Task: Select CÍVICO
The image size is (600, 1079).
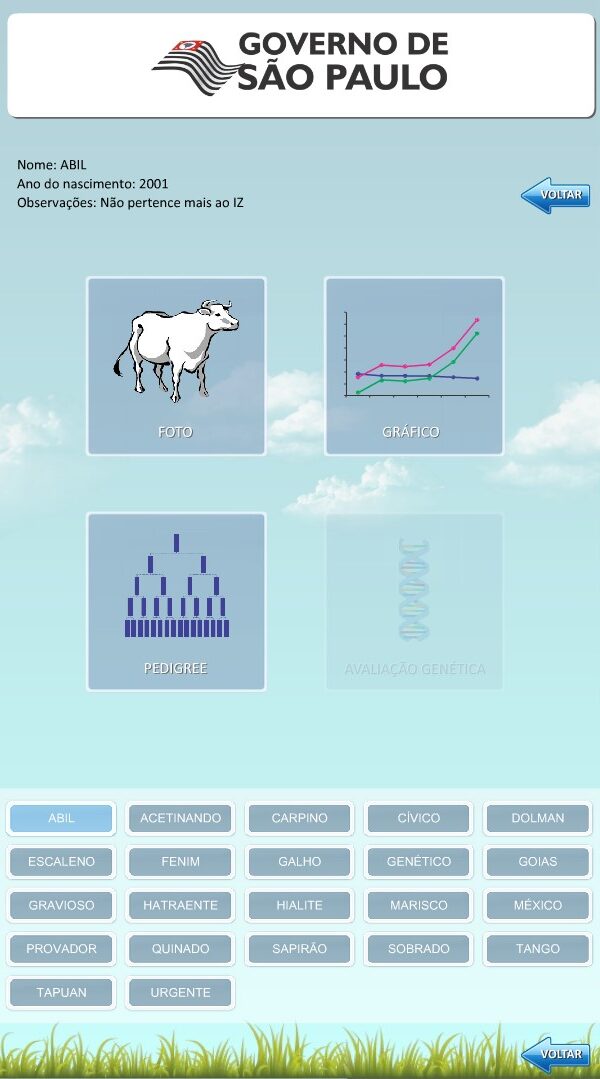Action: pyautogui.click(x=418, y=818)
